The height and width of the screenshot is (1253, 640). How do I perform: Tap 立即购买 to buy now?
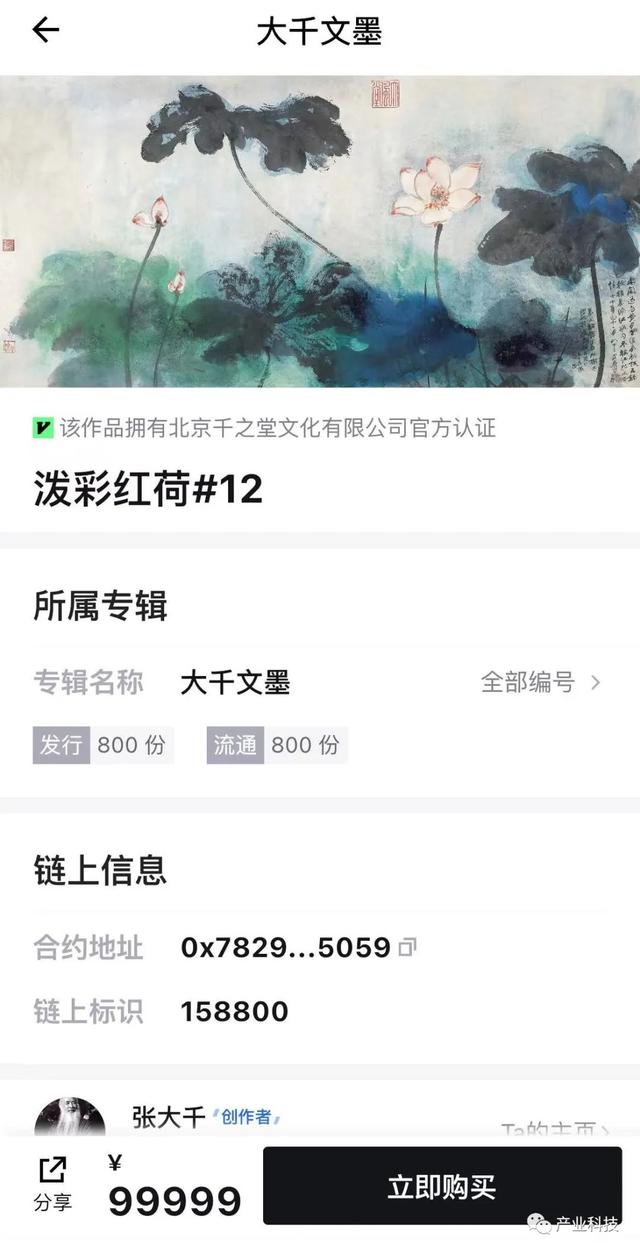442,1186
